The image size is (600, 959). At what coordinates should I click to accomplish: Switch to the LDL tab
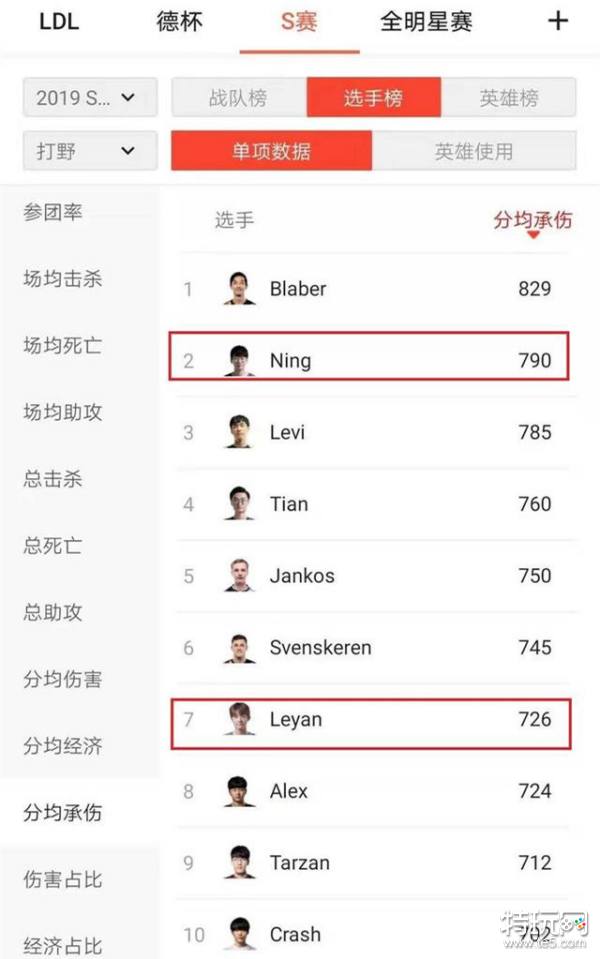[x=59, y=21]
